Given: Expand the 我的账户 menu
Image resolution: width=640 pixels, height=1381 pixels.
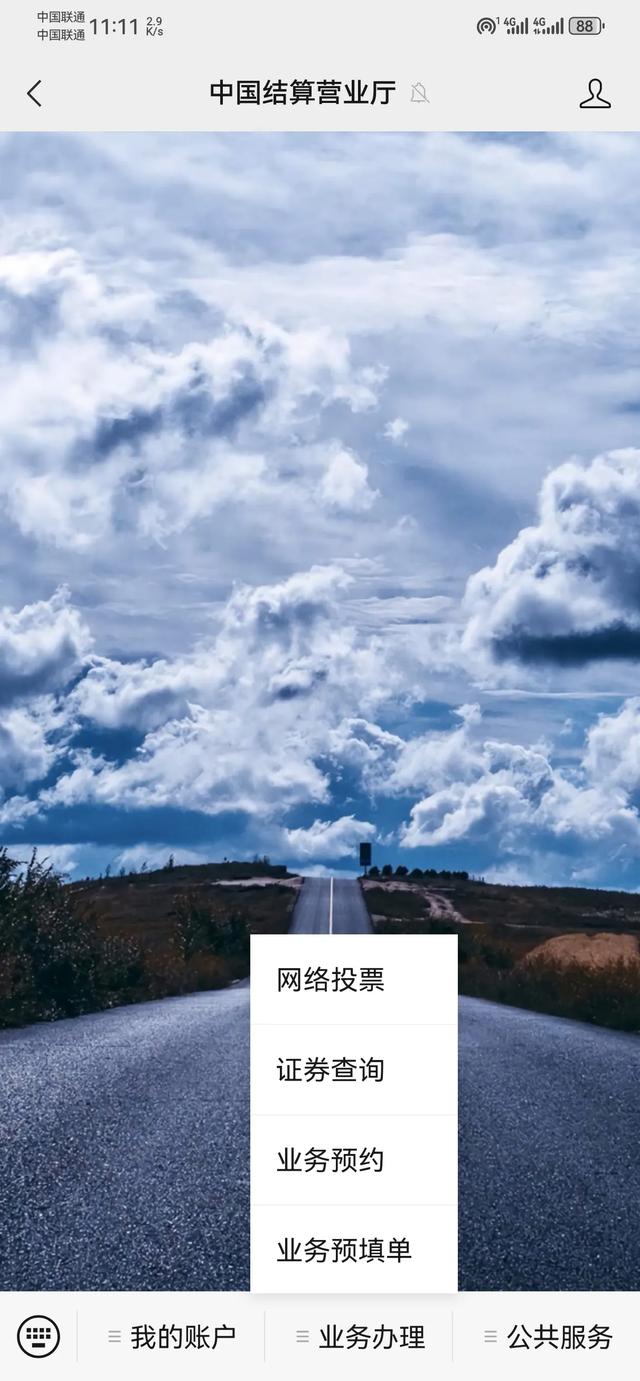Looking at the screenshot, I should 171,1336.
